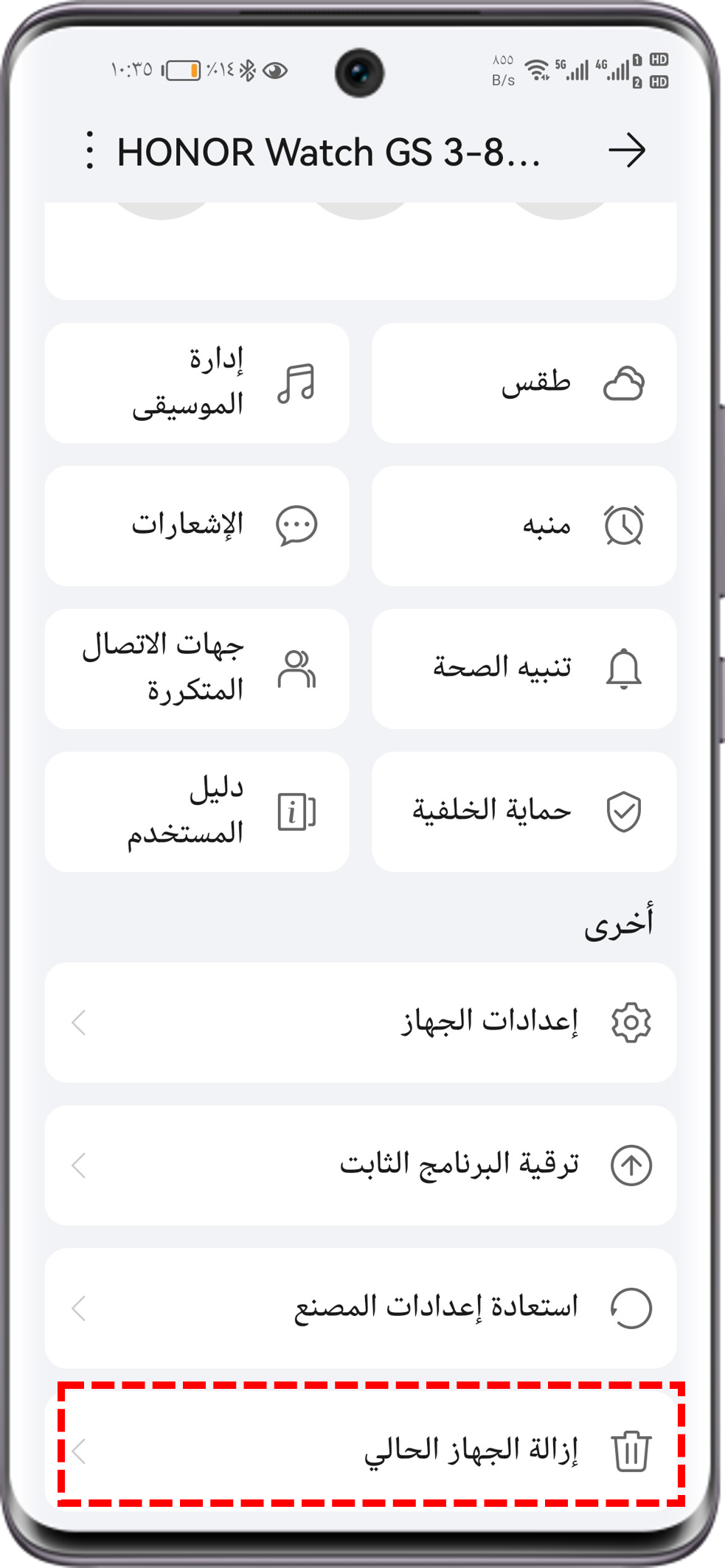Open جهات الاتصال المتكررة contacts card
725x1568 pixels.
click(197, 669)
